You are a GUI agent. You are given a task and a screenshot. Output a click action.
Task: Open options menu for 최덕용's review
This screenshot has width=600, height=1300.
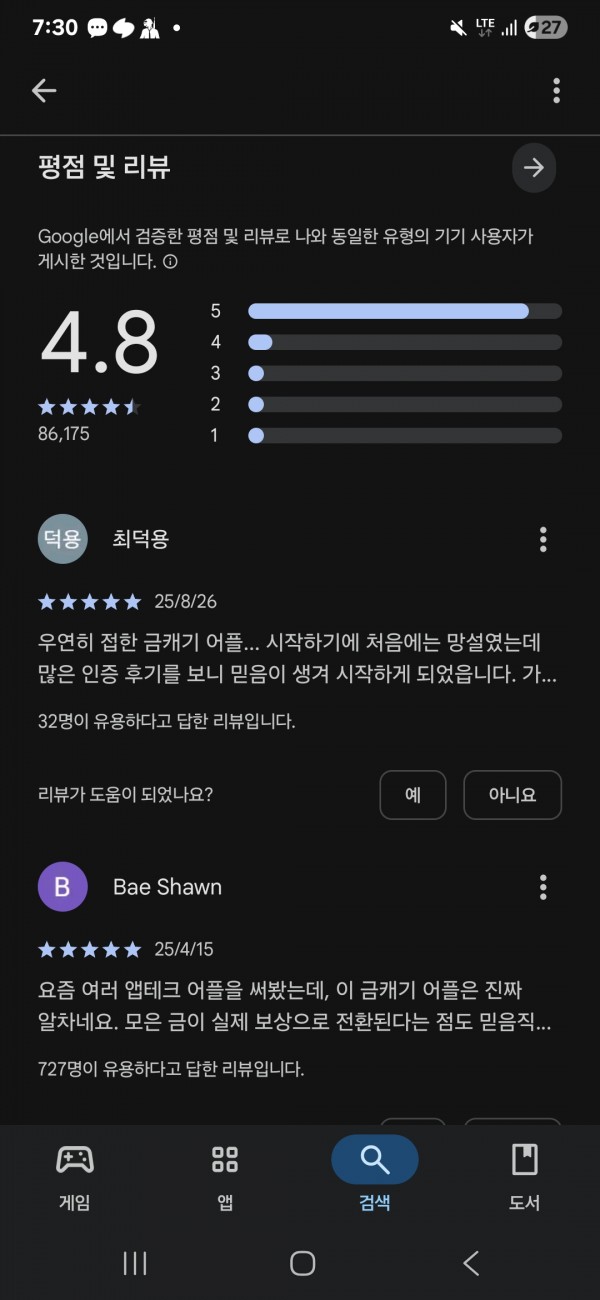point(543,540)
